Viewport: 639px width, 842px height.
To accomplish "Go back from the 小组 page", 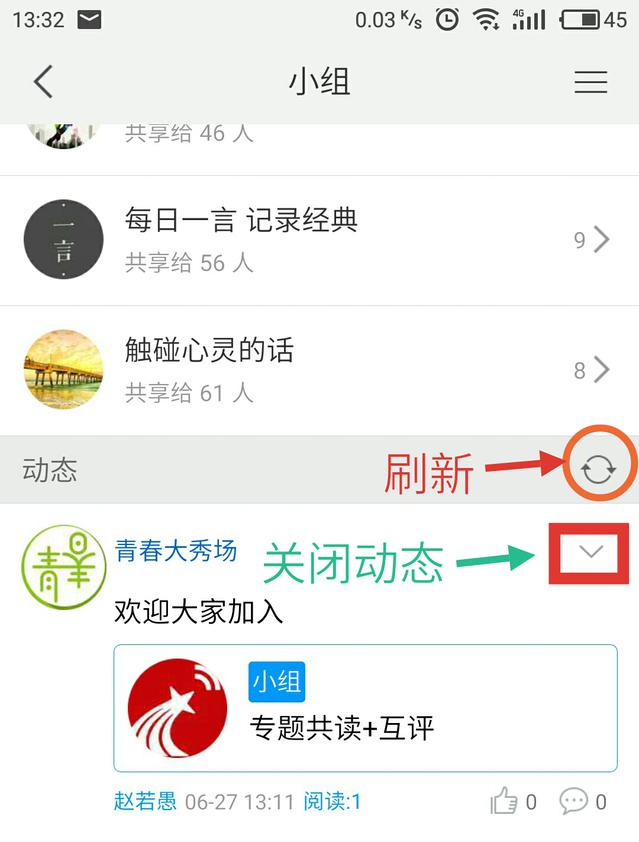I will [x=42, y=82].
